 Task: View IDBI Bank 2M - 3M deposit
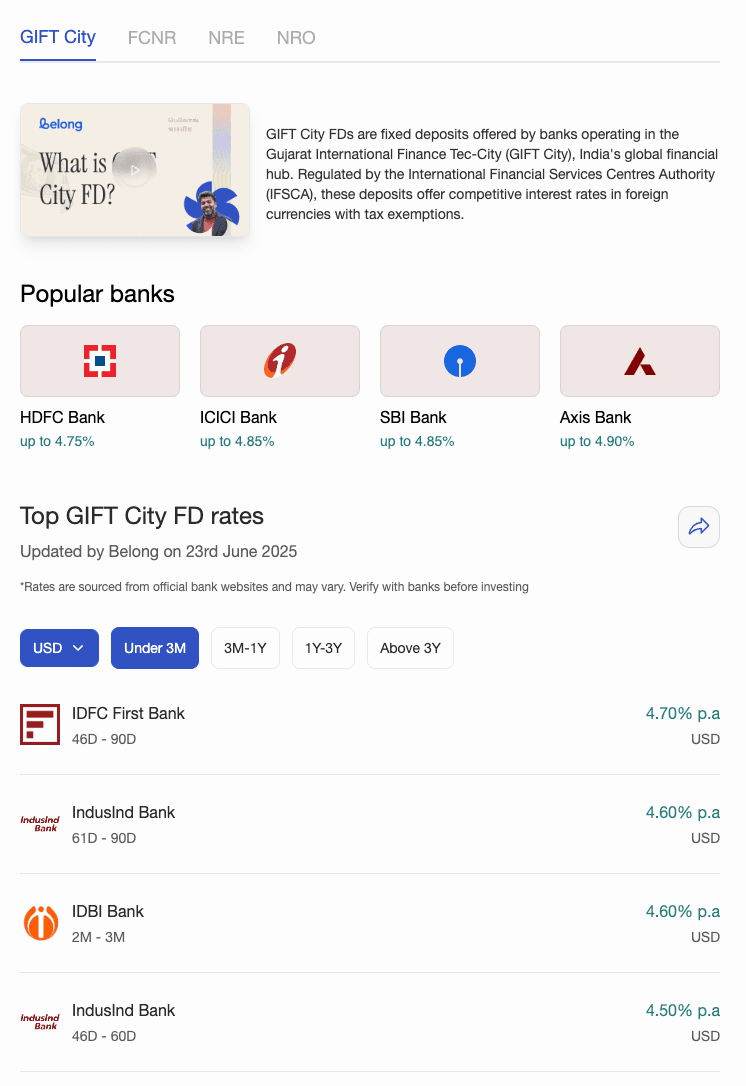coord(370,923)
